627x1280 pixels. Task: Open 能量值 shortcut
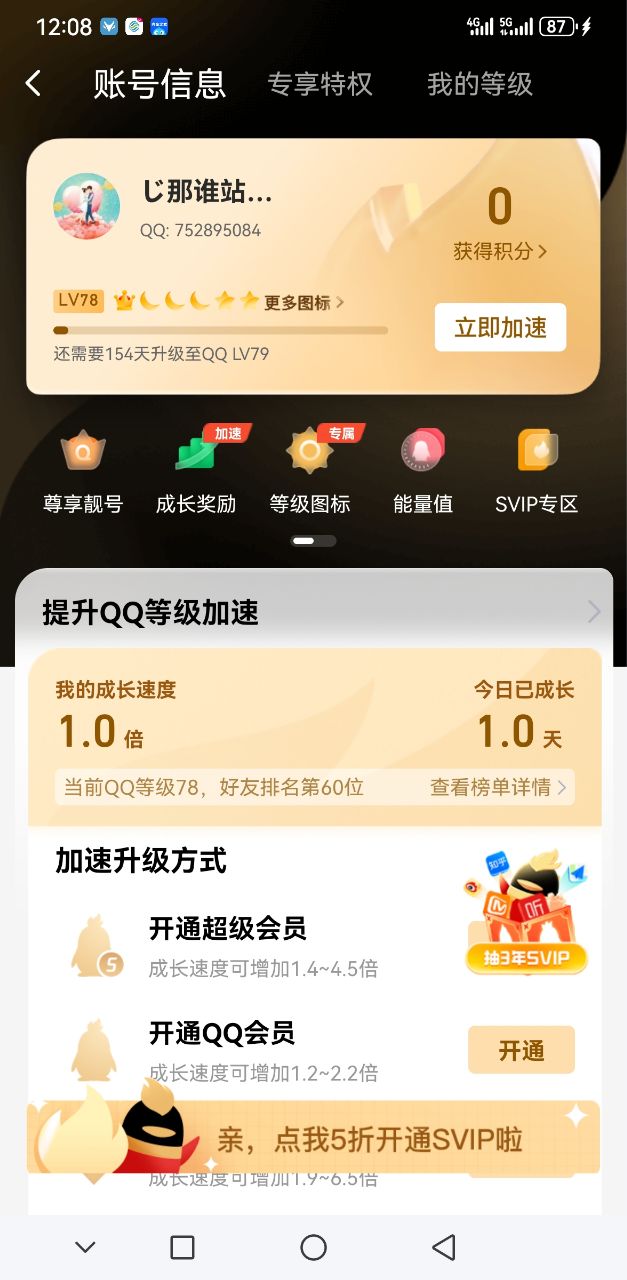(423, 472)
